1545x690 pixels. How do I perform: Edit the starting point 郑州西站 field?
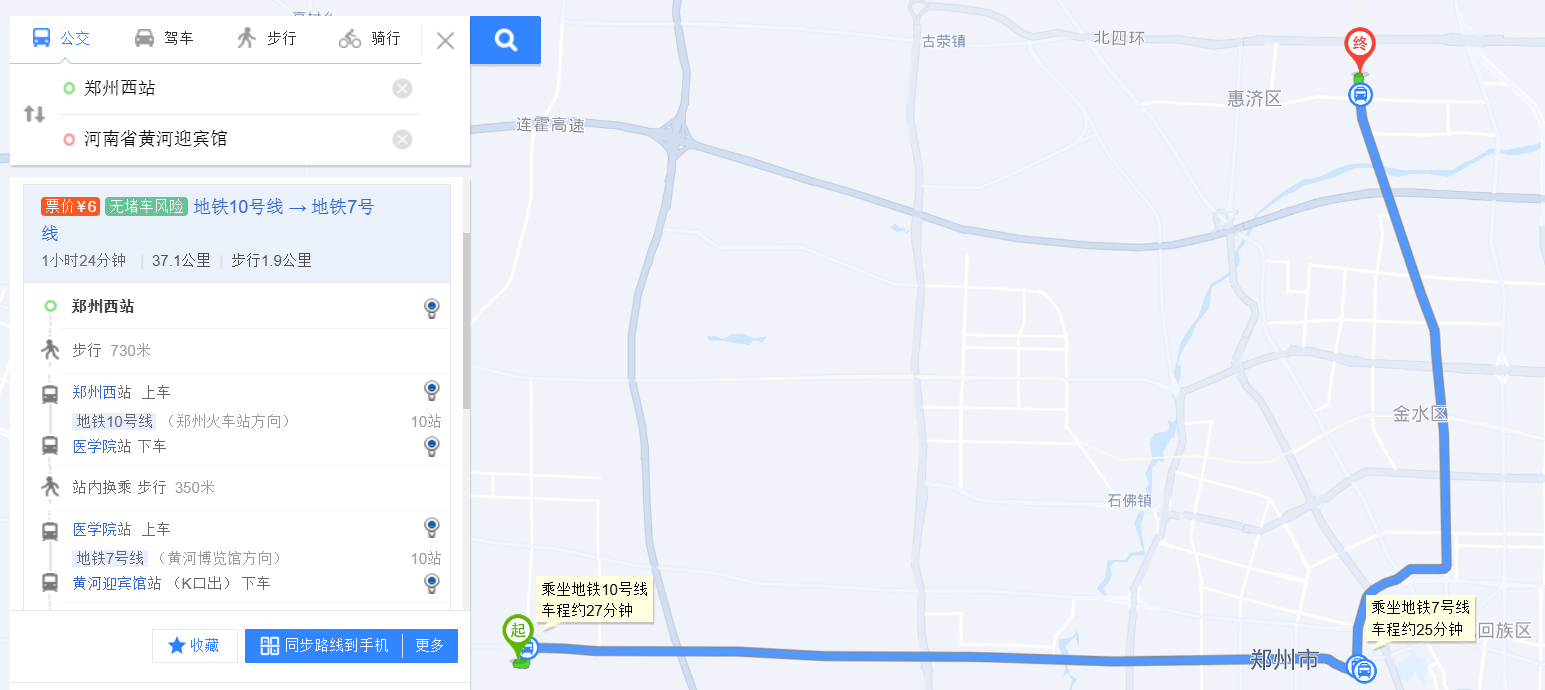(230, 88)
